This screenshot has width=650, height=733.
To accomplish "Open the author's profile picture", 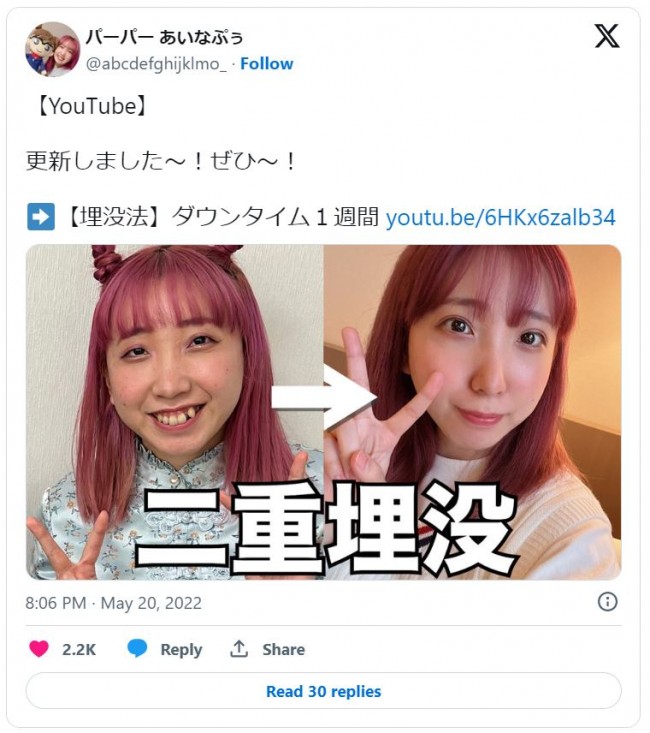I will (x=52, y=49).
